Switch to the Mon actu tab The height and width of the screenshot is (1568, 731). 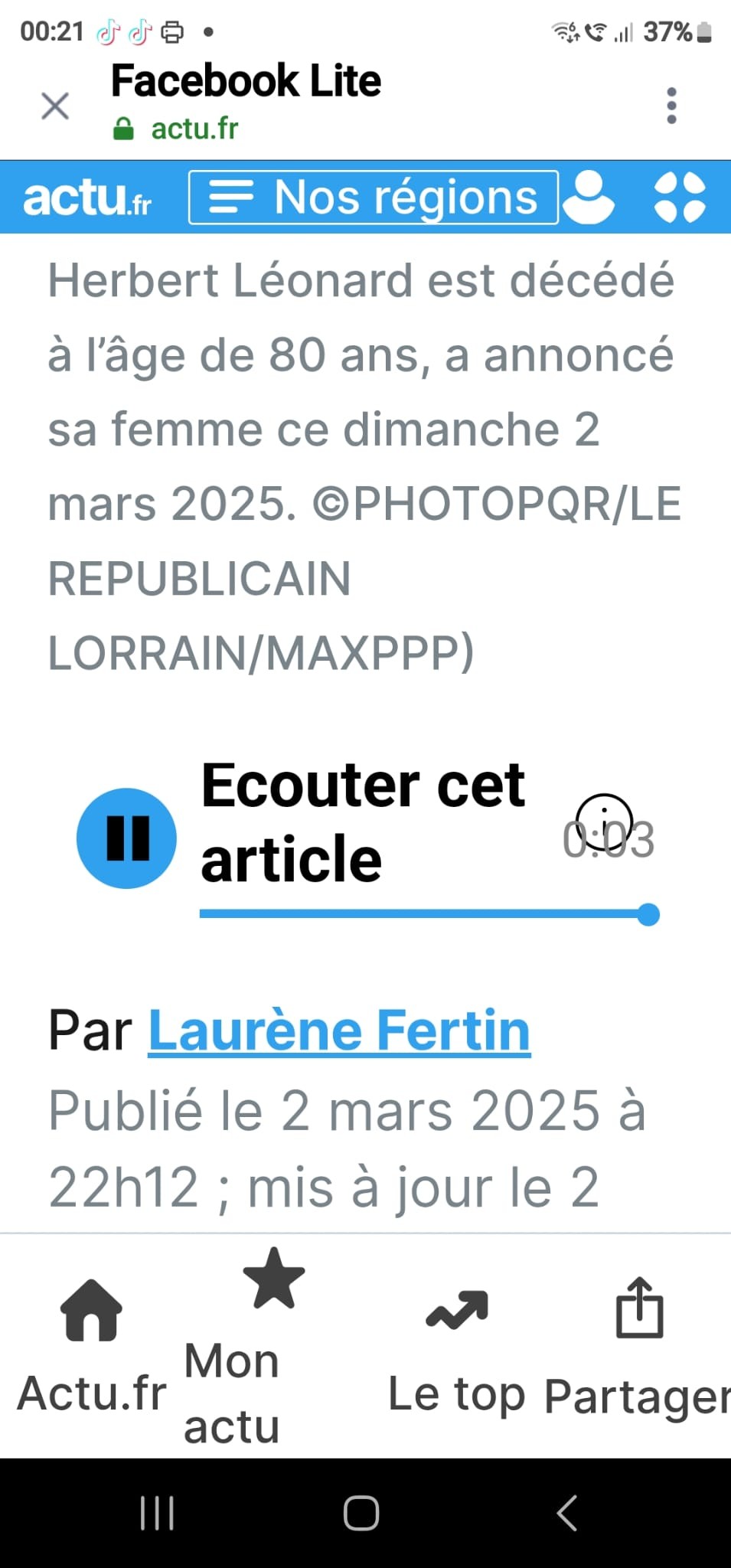point(232,1347)
